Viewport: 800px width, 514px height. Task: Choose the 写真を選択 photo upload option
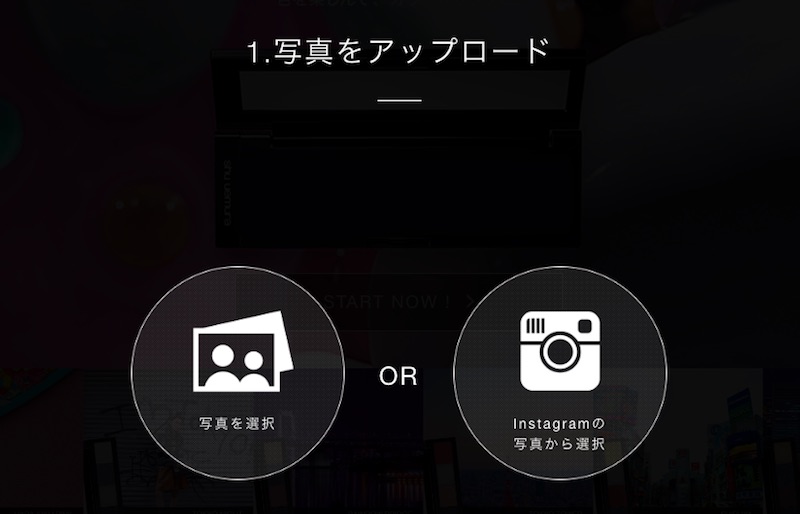coord(238,373)
